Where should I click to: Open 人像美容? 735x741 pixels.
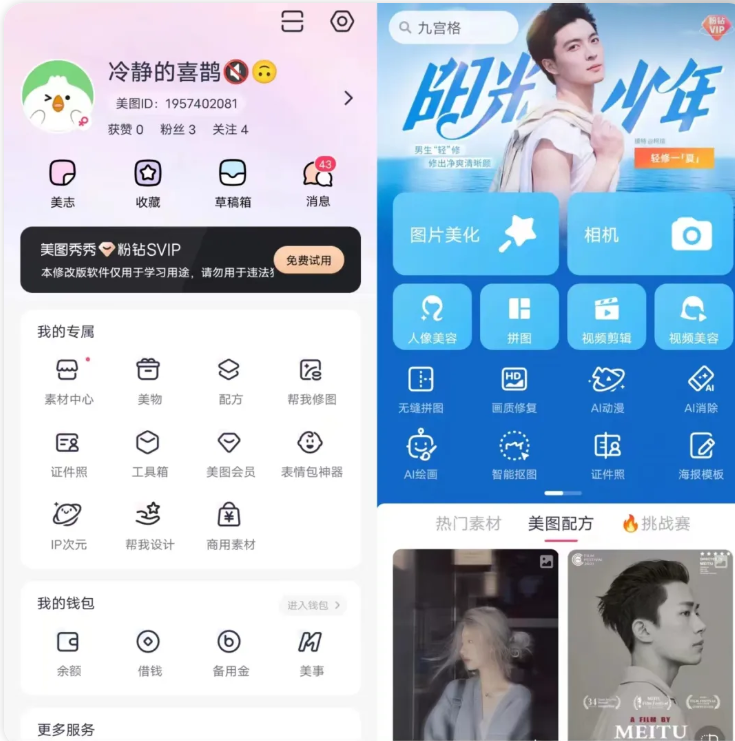(x=432, y=317)
